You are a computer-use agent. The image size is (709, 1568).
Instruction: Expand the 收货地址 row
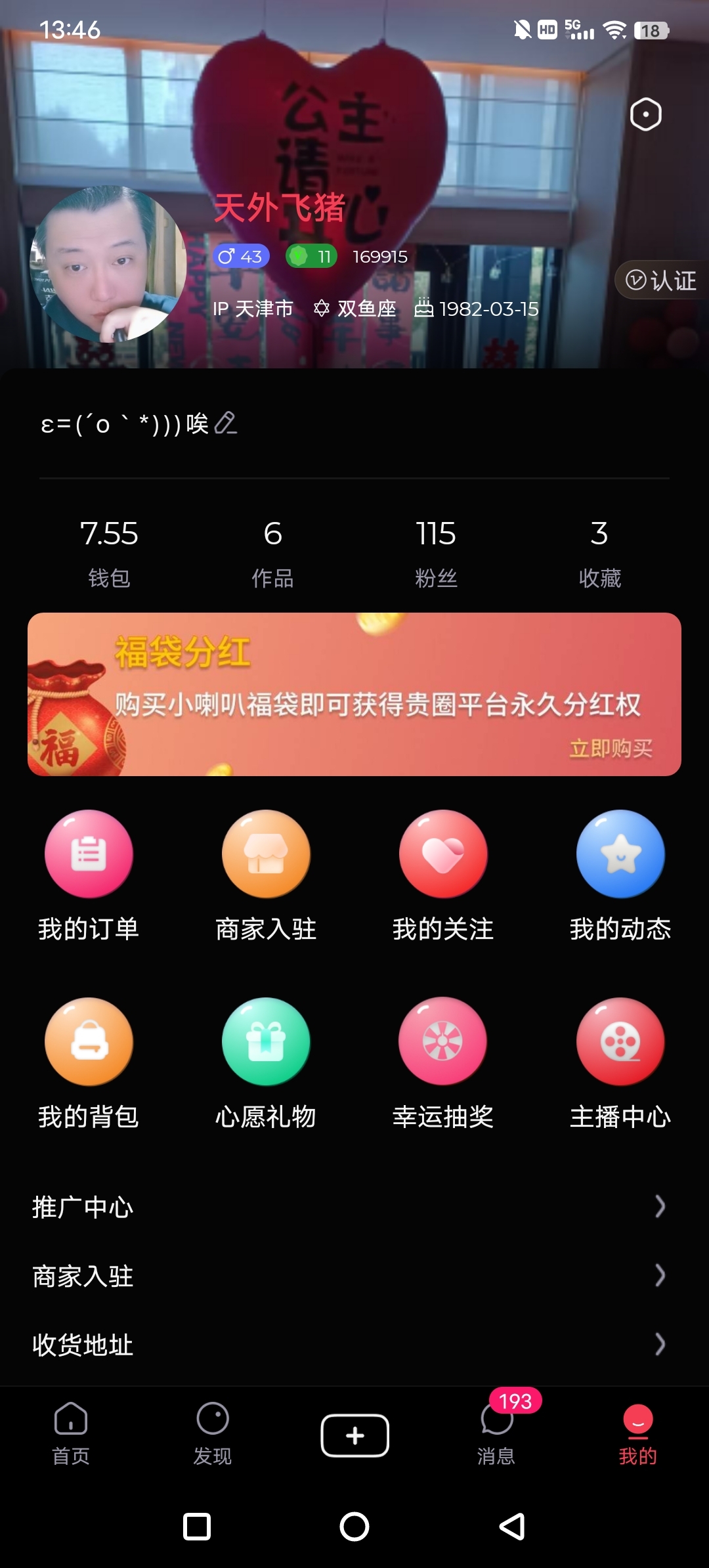click(354, 1345)
